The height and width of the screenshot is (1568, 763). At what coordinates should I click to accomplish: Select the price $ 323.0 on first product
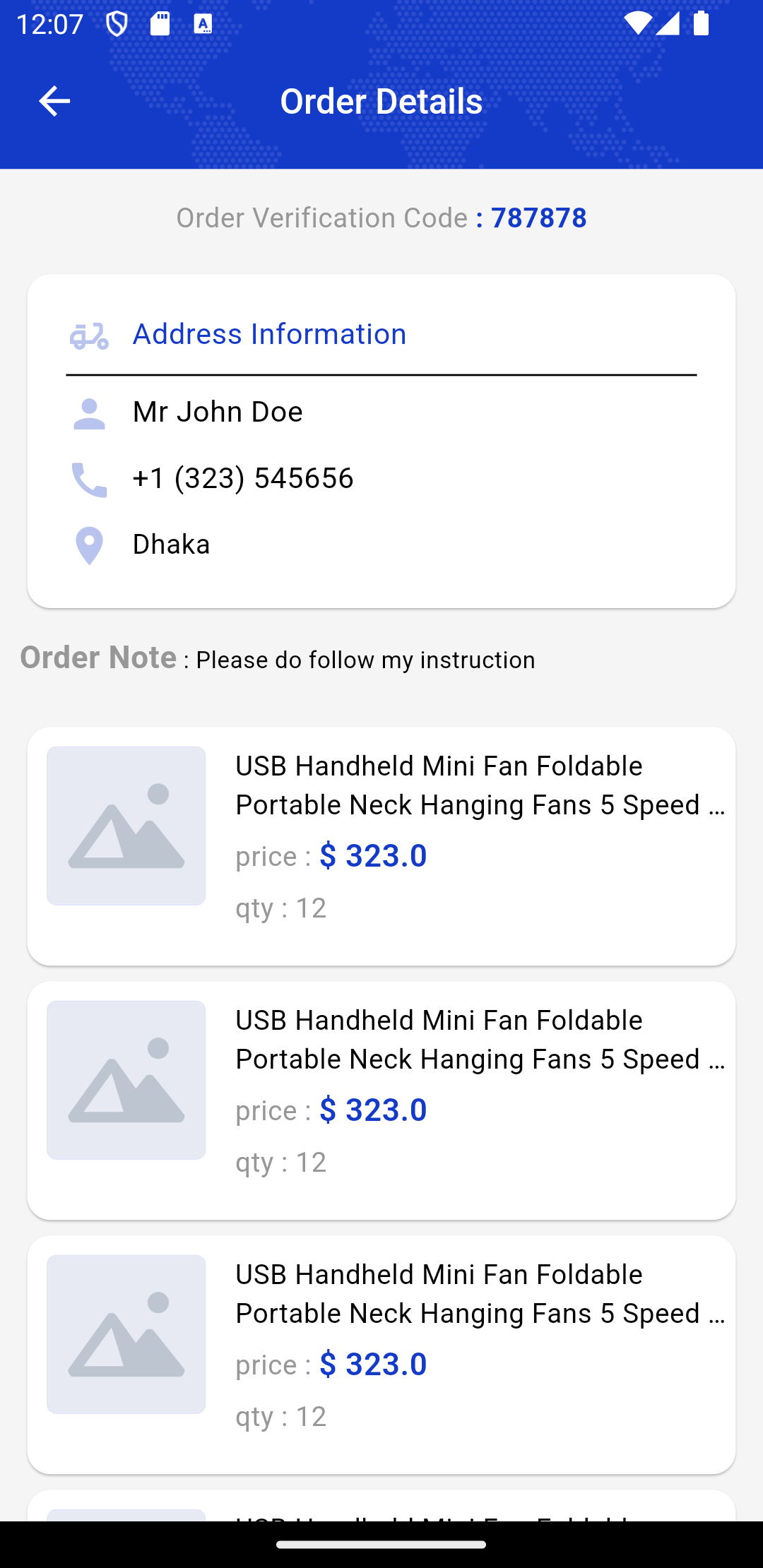pyautogui.click(x=373, y=855)
